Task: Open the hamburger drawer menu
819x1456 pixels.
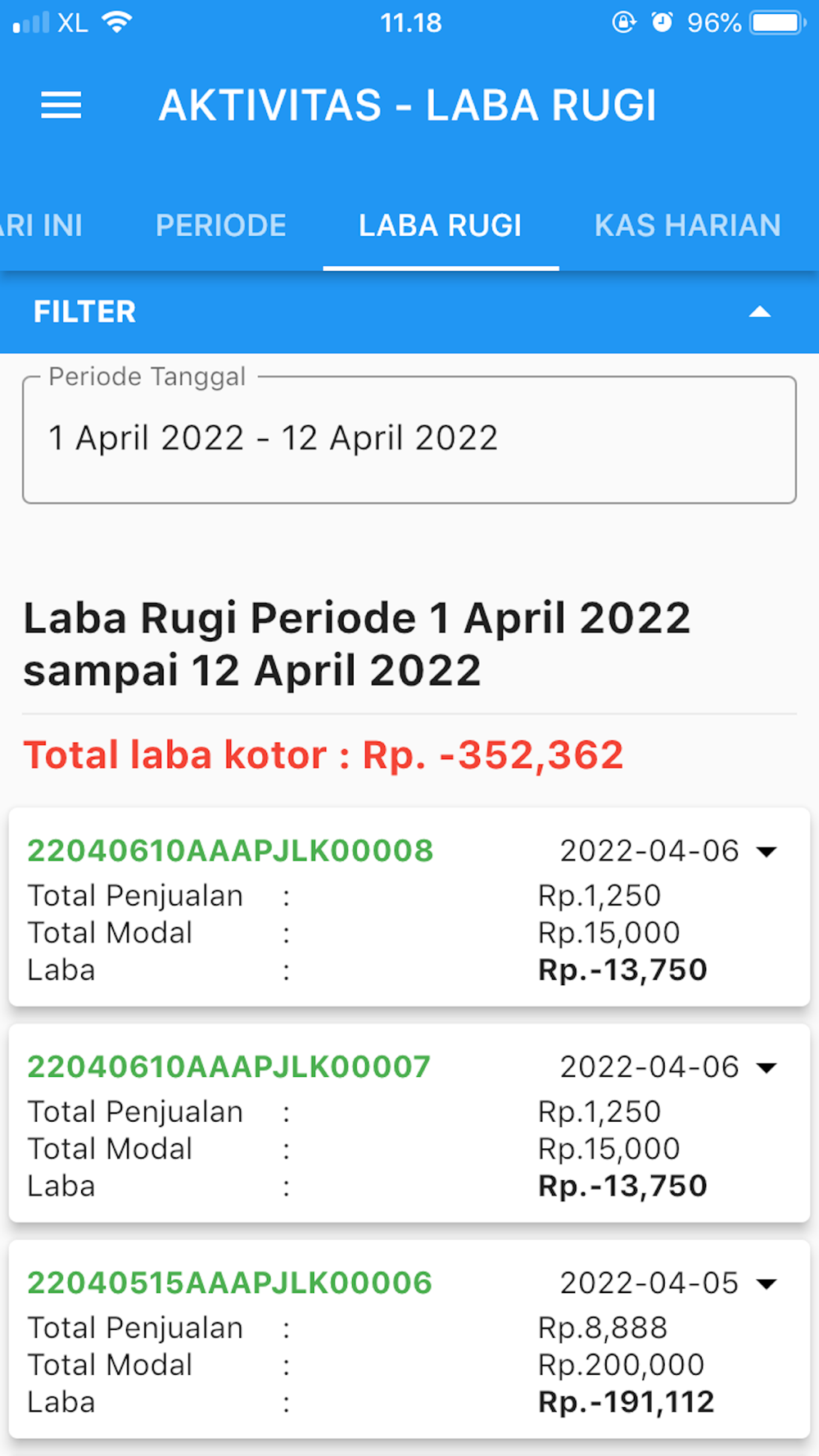Action: tap(61, 106)
